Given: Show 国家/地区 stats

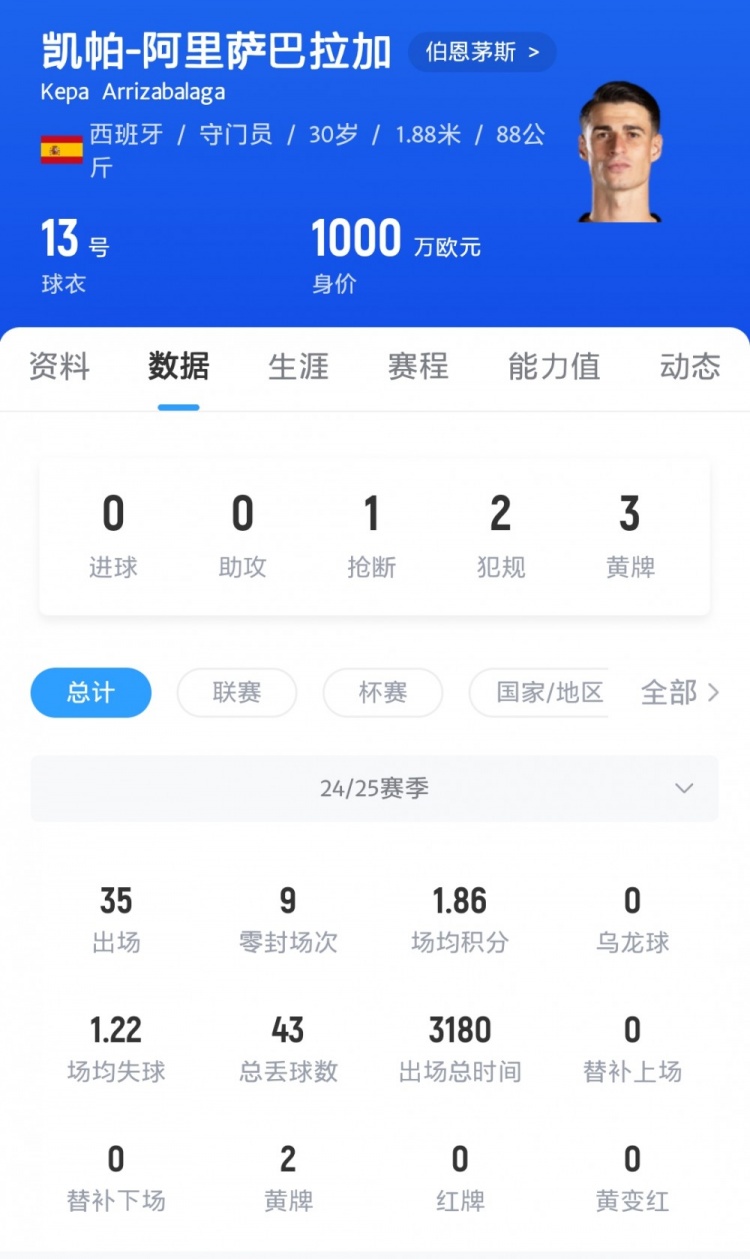Looking at the screenshot, I should point(549,693).
